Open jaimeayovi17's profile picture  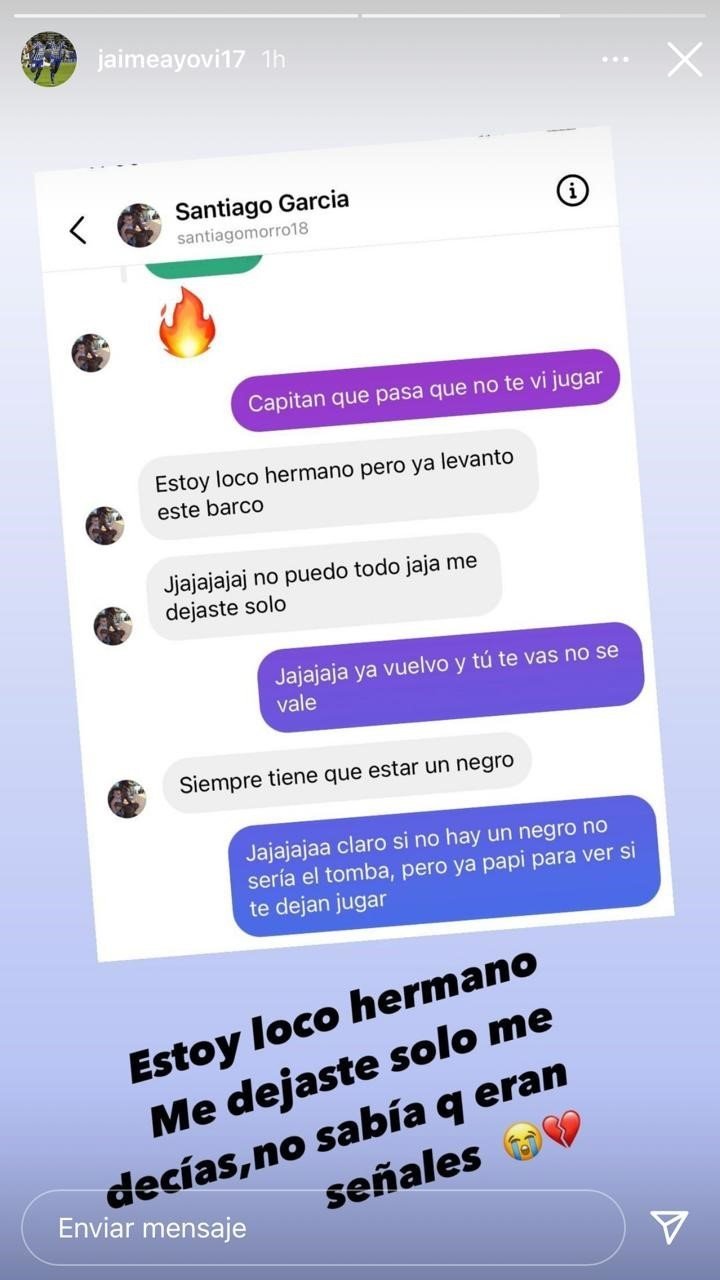coord(49,59)
